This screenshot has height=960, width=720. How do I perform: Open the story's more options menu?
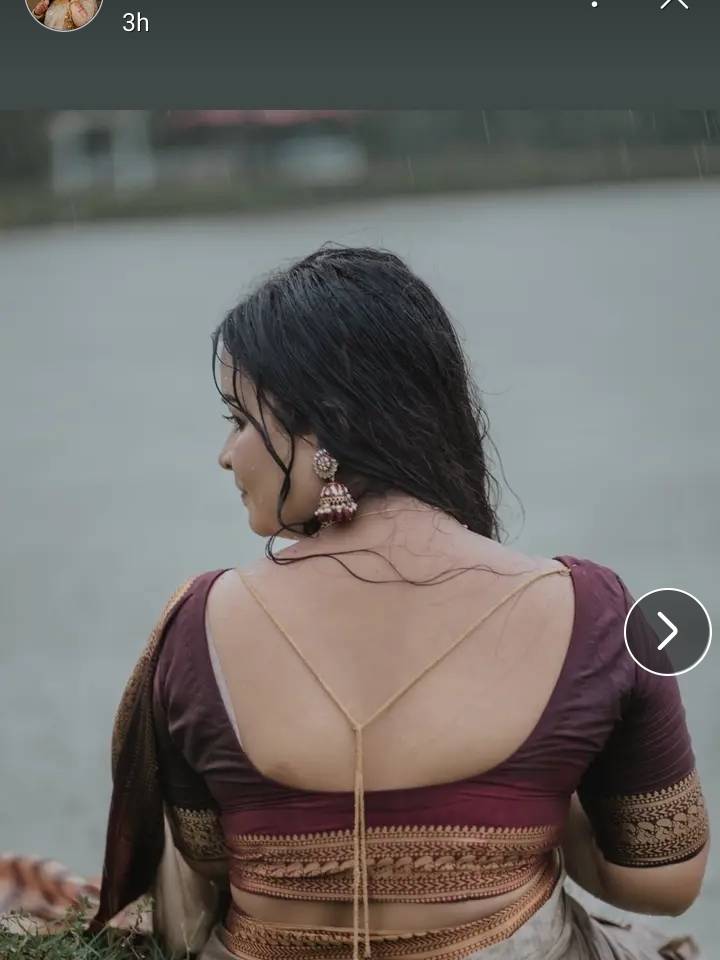click(x=595, y=4)
